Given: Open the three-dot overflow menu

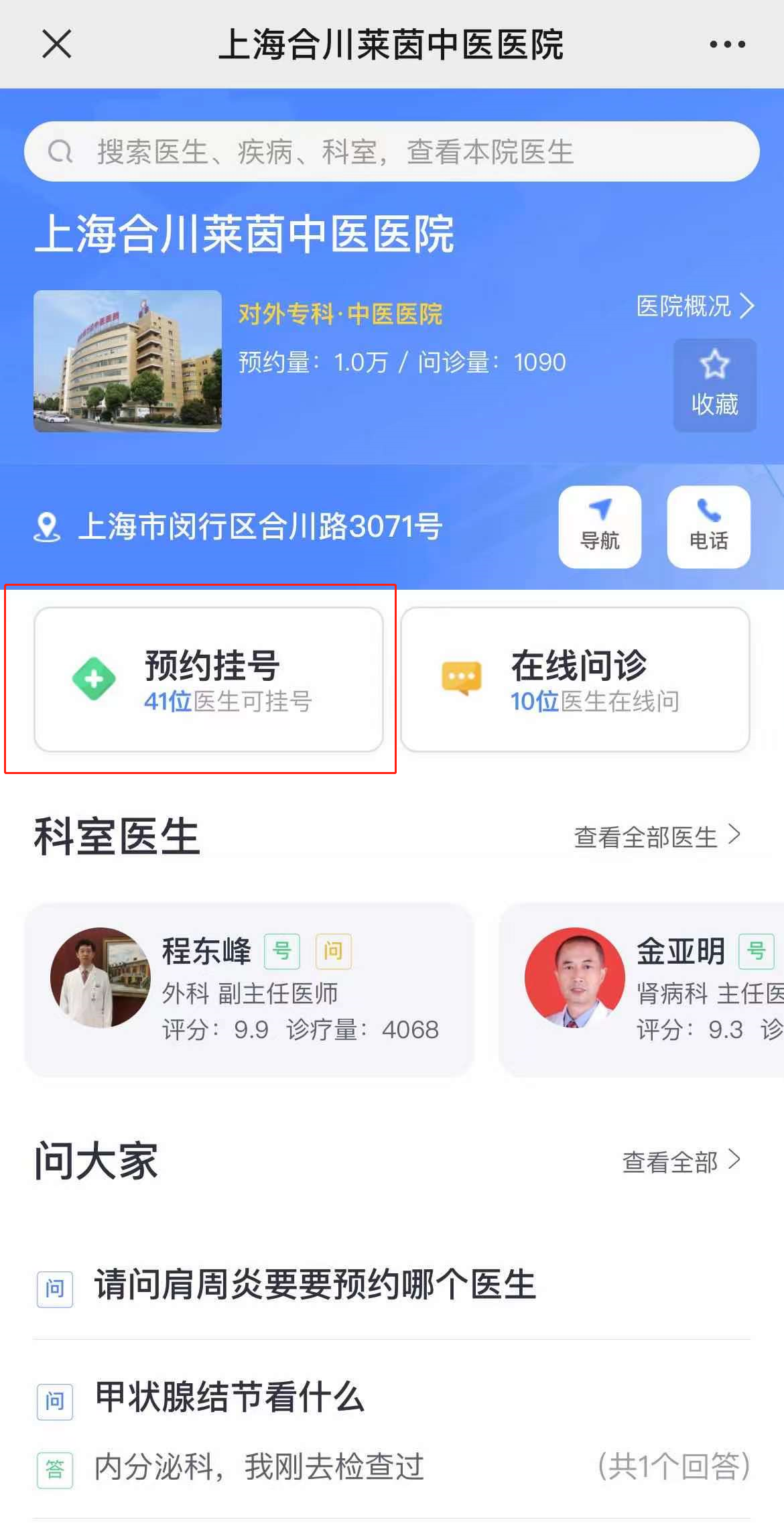Looking at the screenshot, I should click(727, 45).
